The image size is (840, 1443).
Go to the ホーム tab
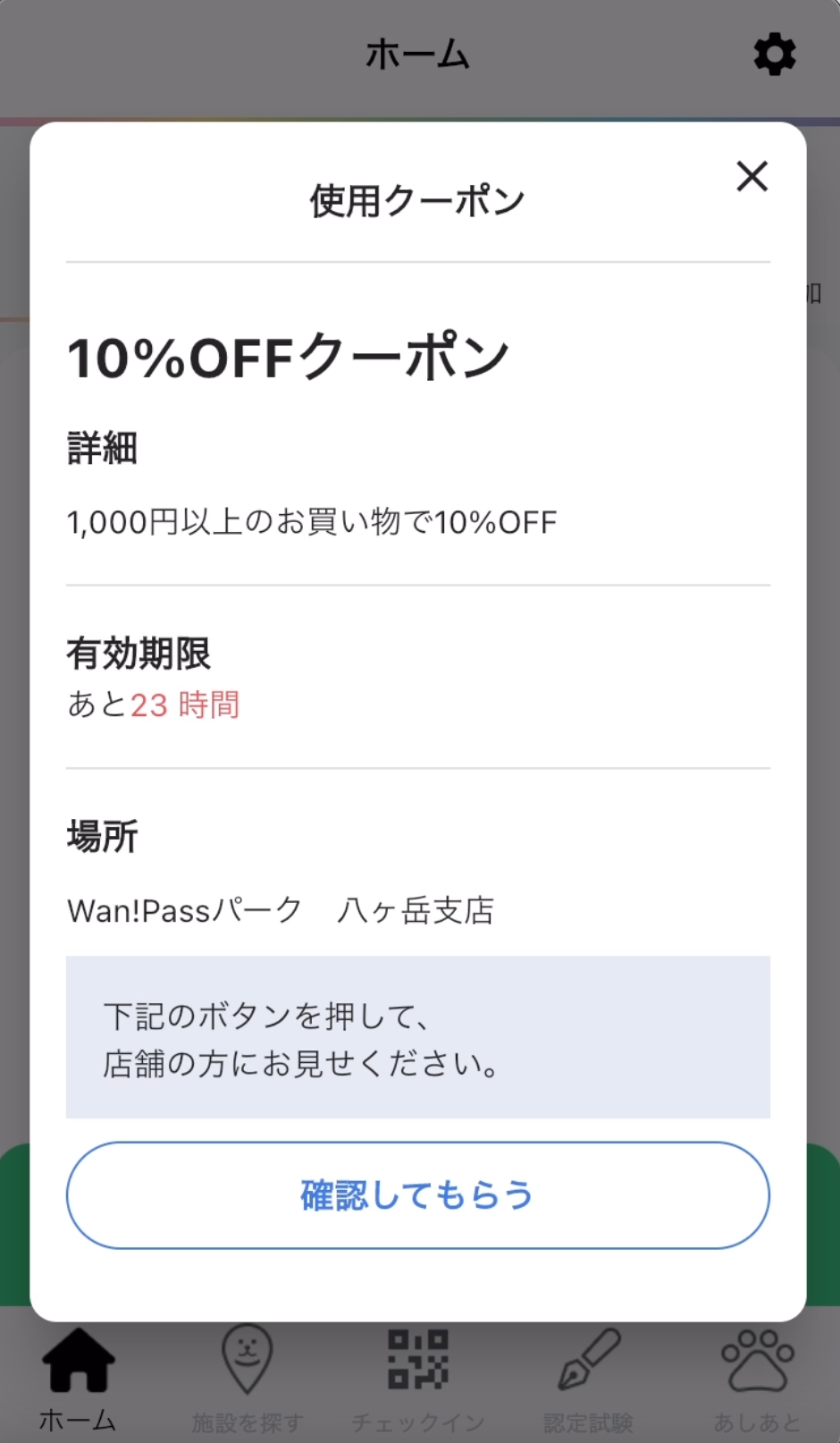(x=78, y=1377)
